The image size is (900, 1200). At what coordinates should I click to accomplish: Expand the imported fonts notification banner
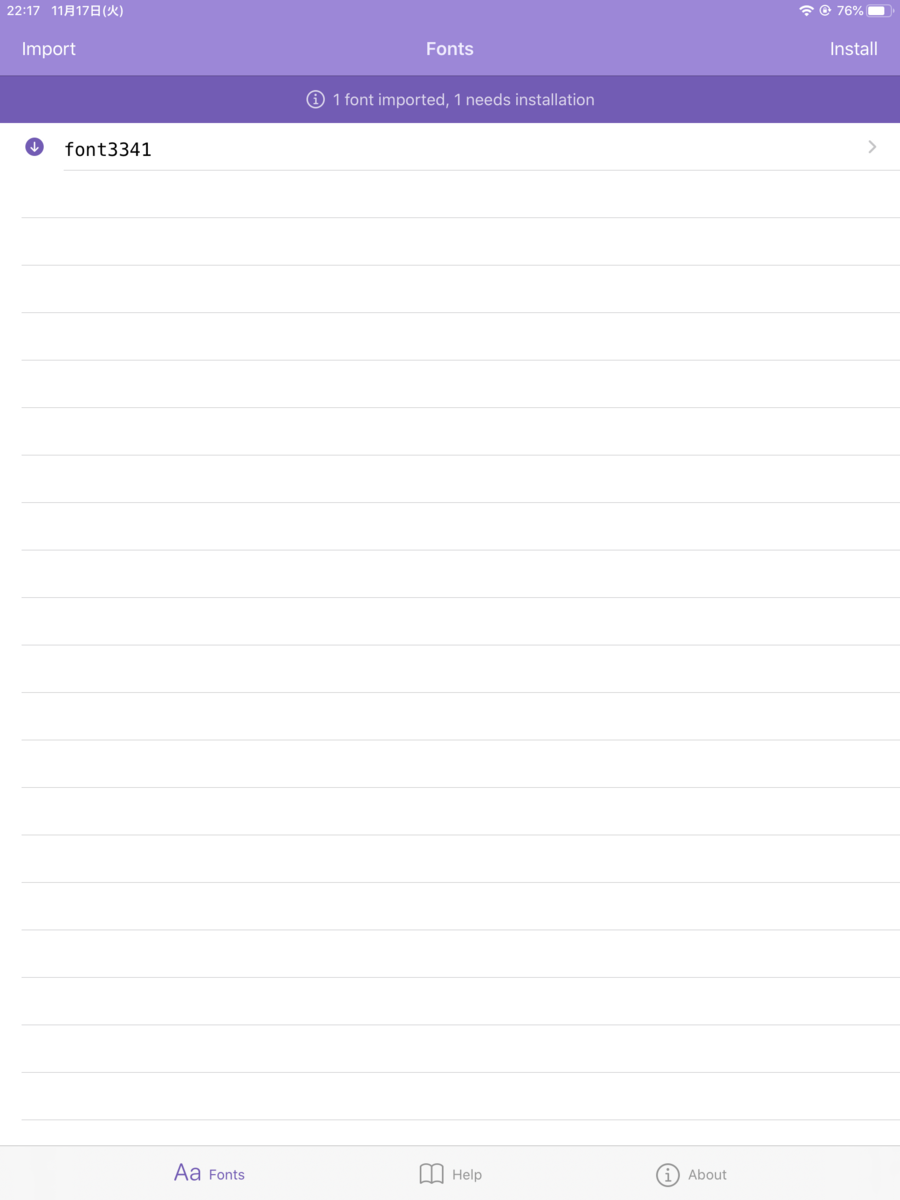pos(450,99)
